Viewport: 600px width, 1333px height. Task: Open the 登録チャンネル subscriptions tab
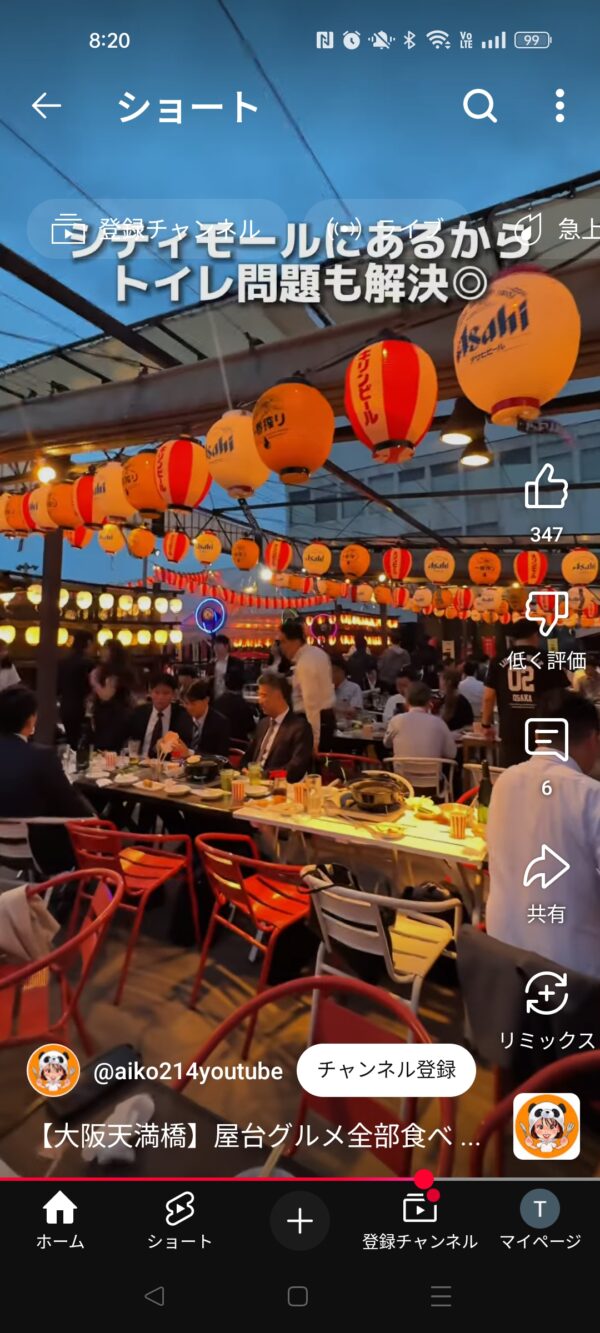(x=420, y=1221)
